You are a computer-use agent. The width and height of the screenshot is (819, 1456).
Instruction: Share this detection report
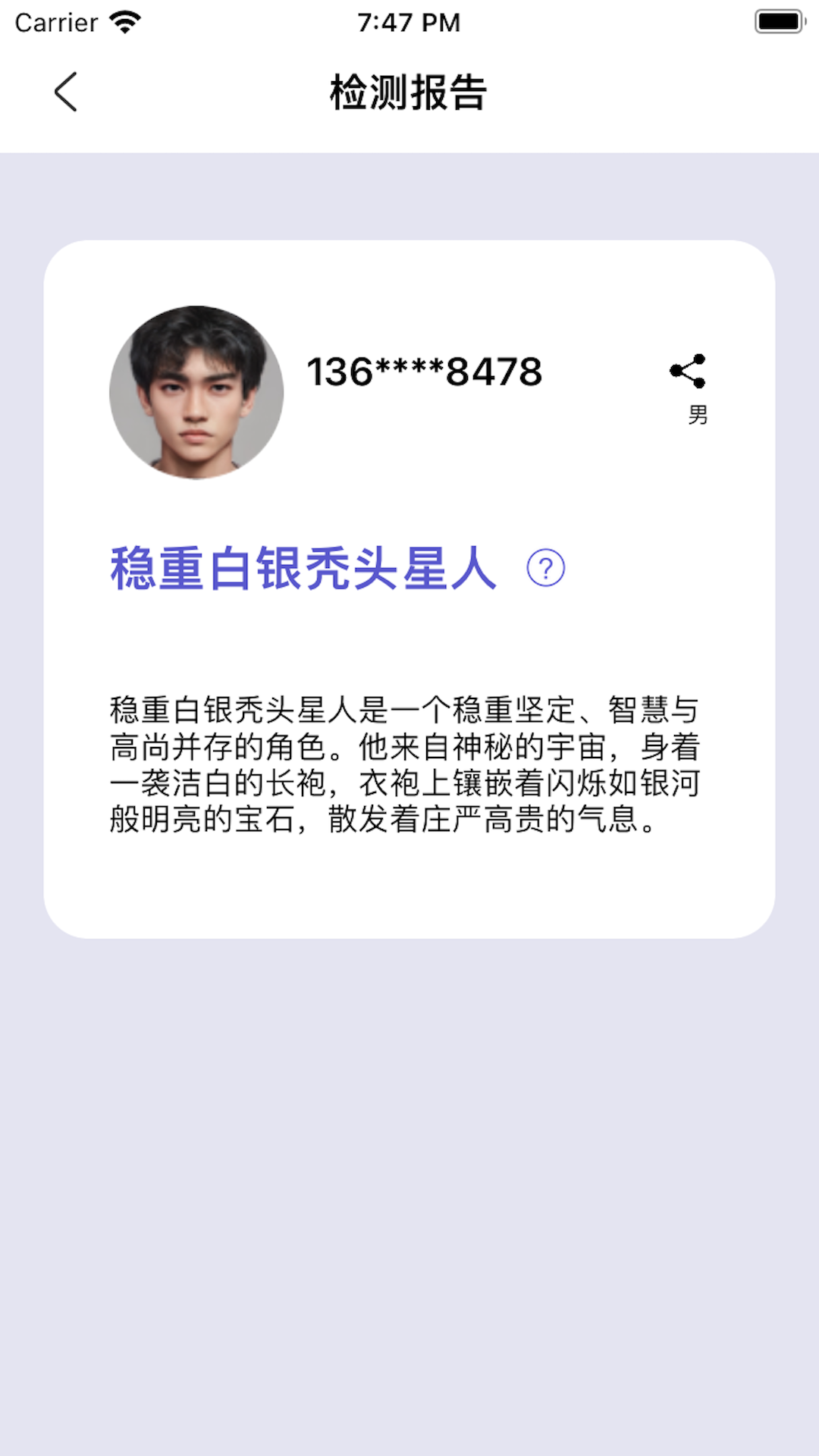[688, 371]
